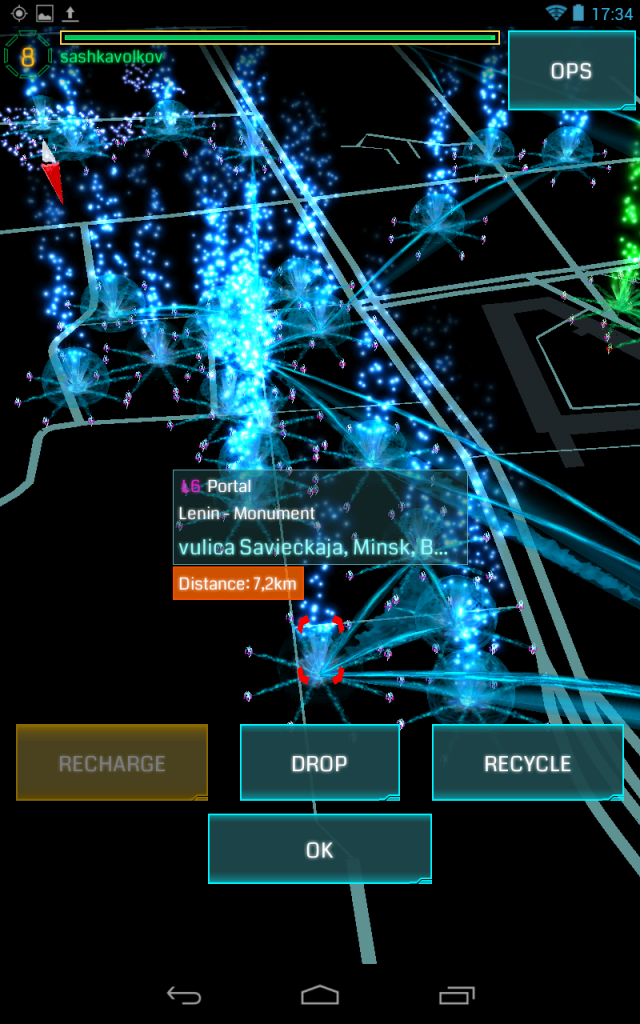Tap the RECHARGE button

[112, 763]
